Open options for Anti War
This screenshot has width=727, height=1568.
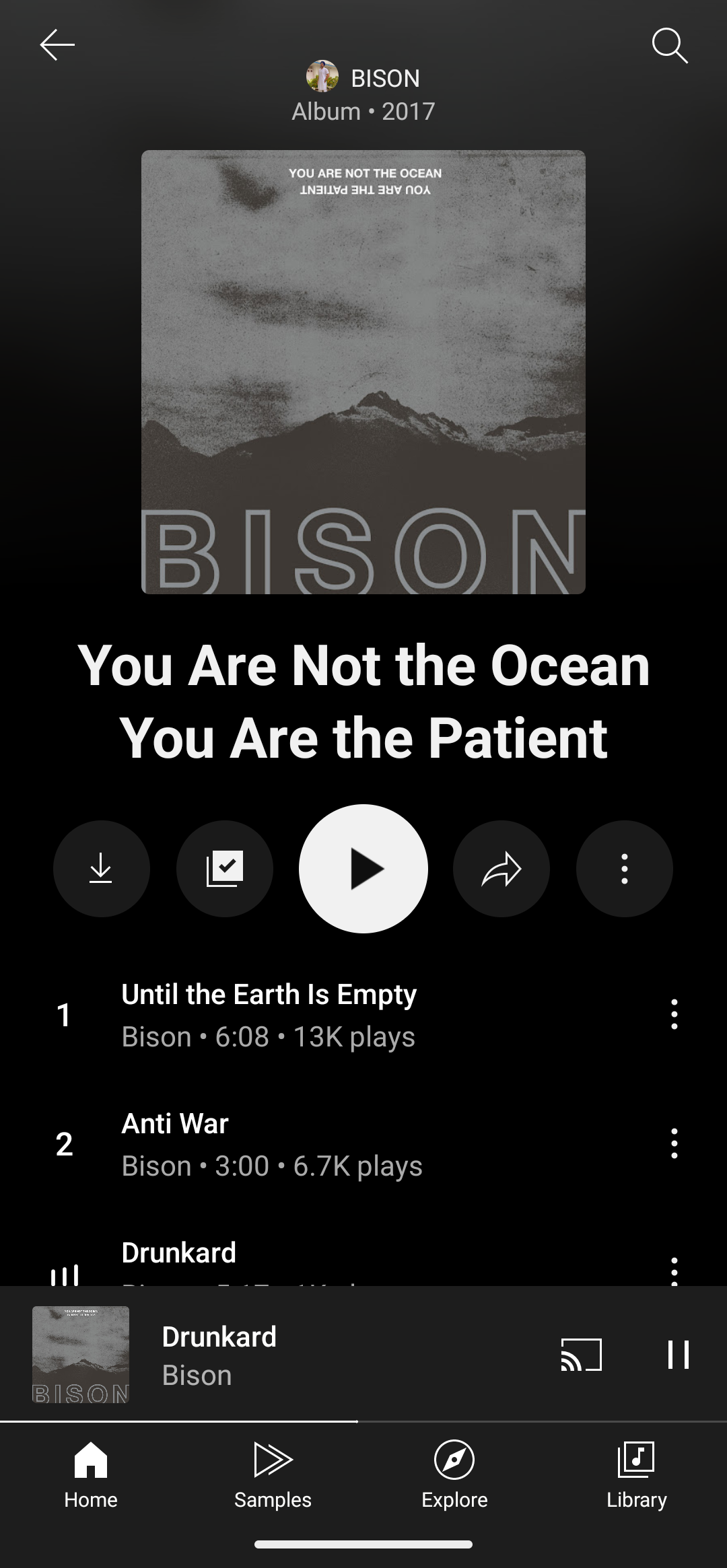click(x=674, y=1143)
